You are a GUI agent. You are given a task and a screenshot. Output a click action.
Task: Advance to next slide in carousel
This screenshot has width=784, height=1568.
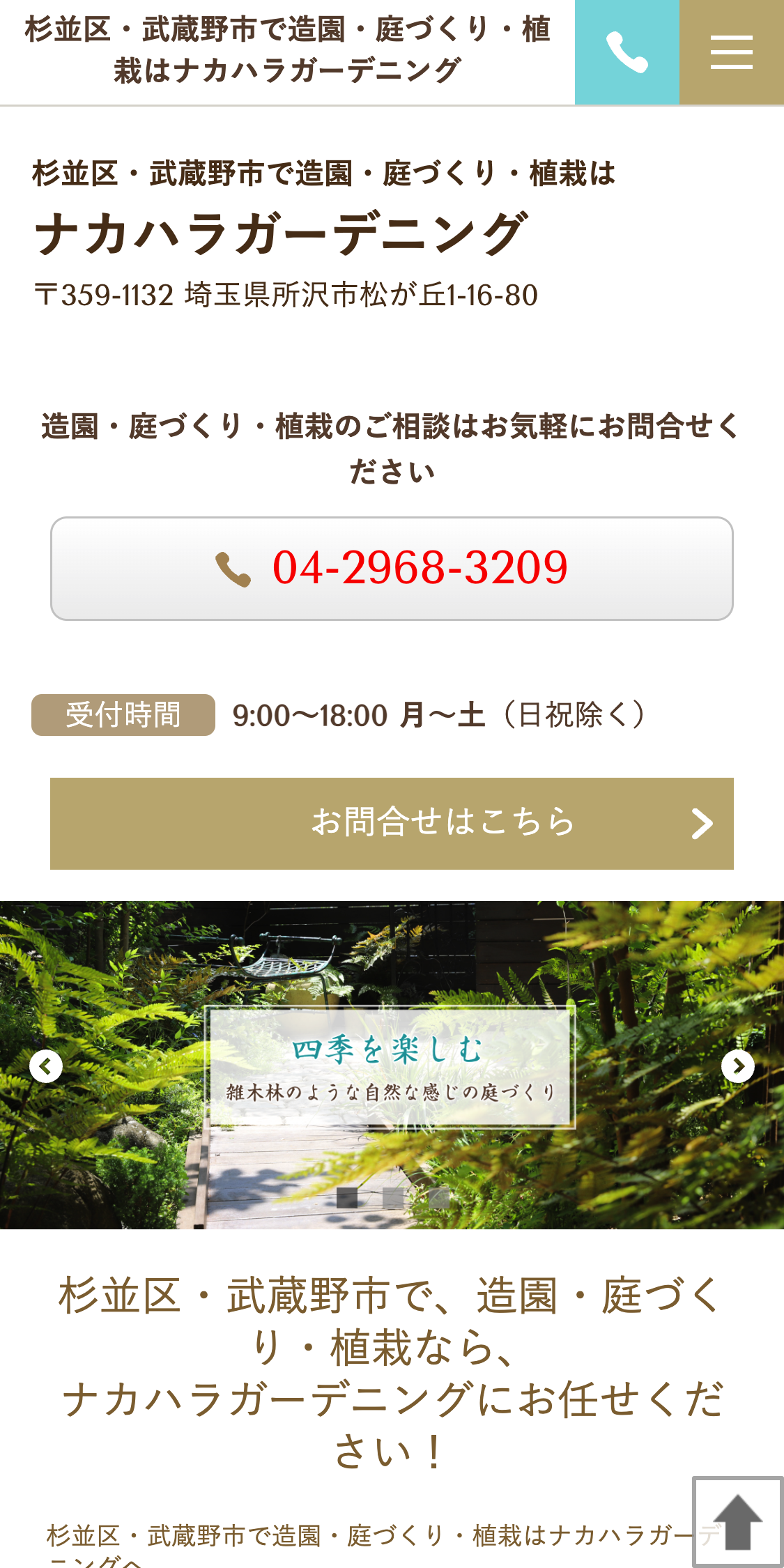[x=737, y=1066]
